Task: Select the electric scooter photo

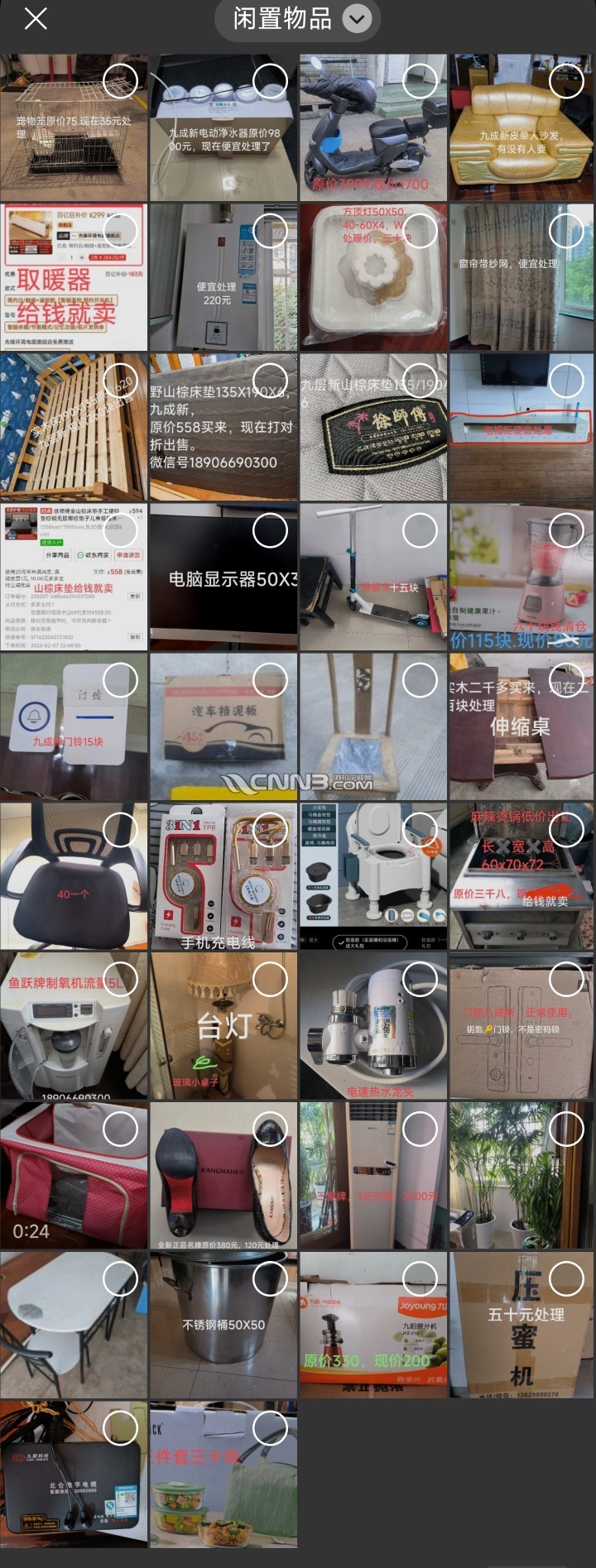Action: (420, 81)
